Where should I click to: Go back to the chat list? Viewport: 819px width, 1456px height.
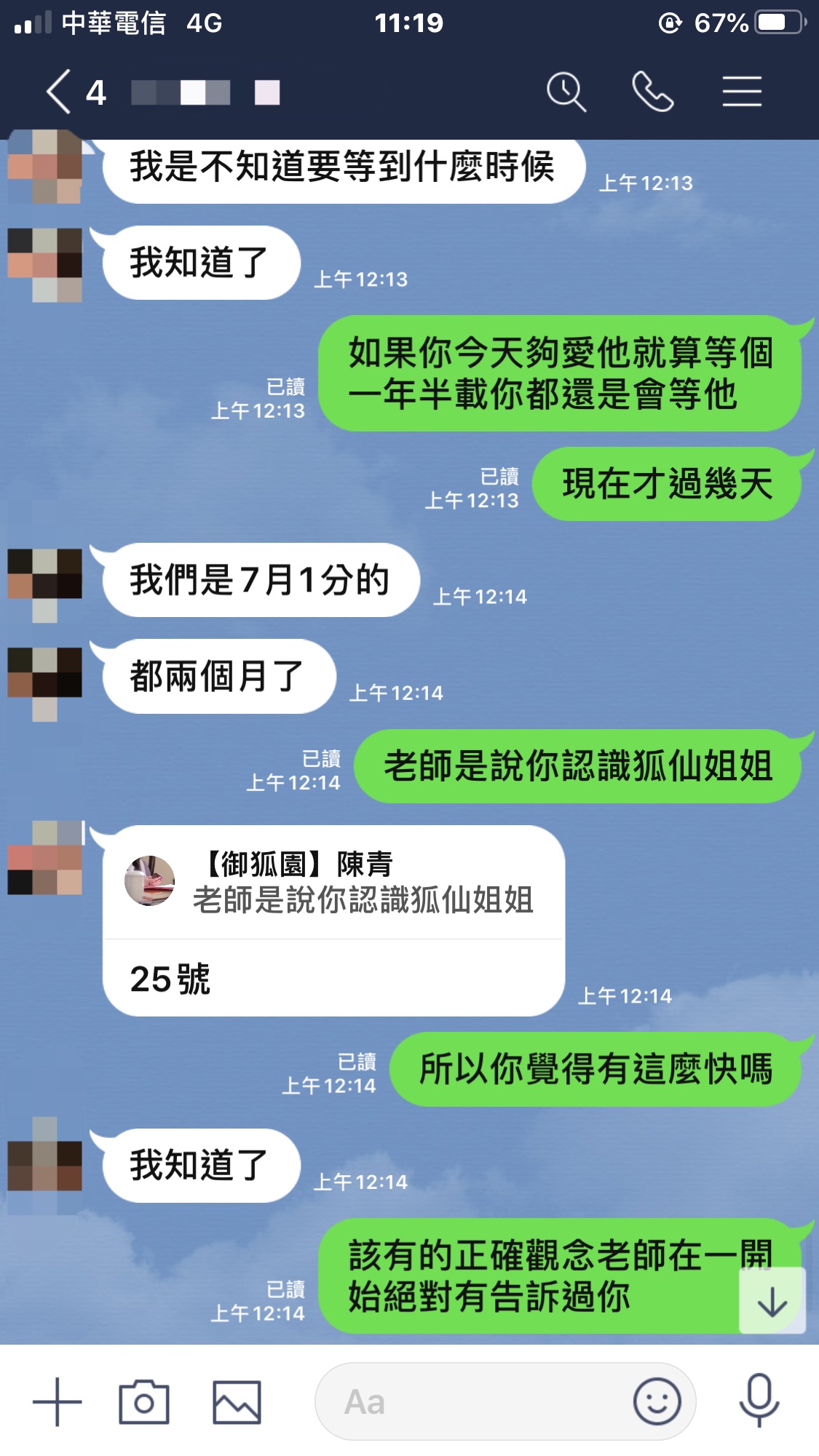pyautogui.click(x=60, y=92)
